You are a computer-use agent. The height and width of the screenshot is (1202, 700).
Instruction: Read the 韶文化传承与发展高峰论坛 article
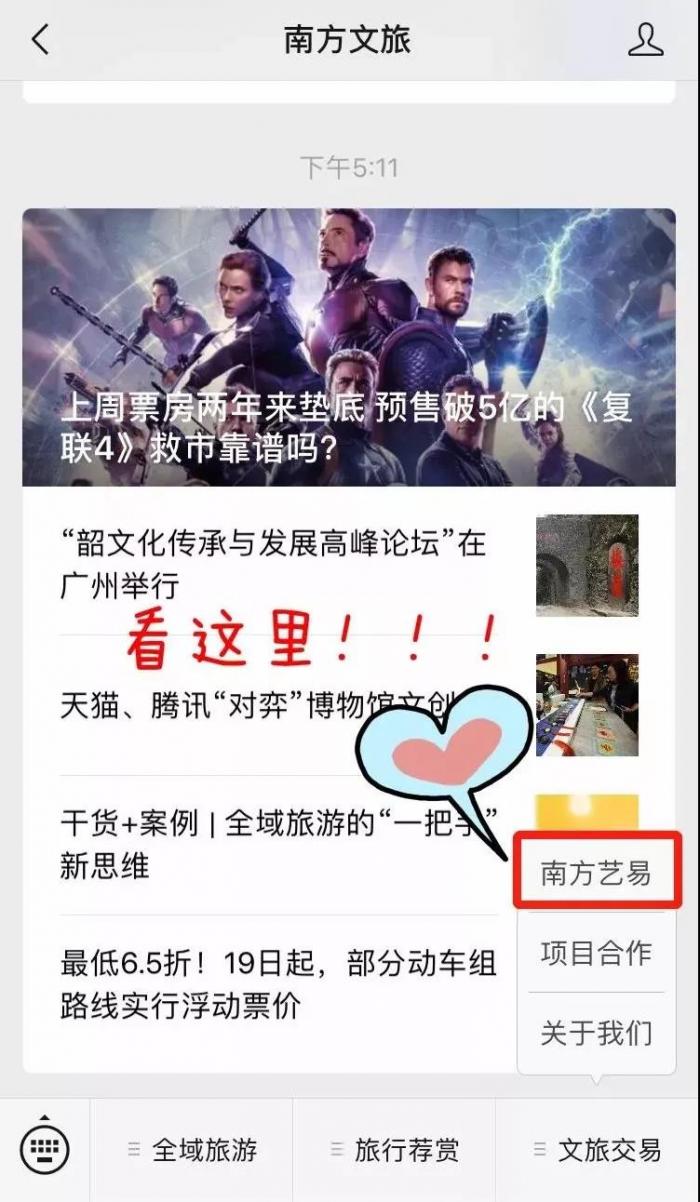coord(273,563)
